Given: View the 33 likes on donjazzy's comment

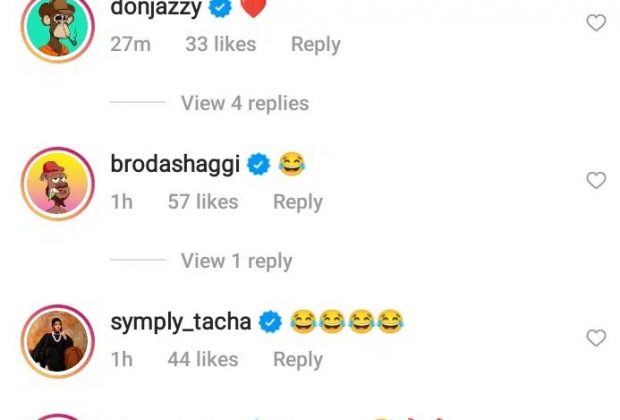Looking at the screenshot, I should pos(220,44).
